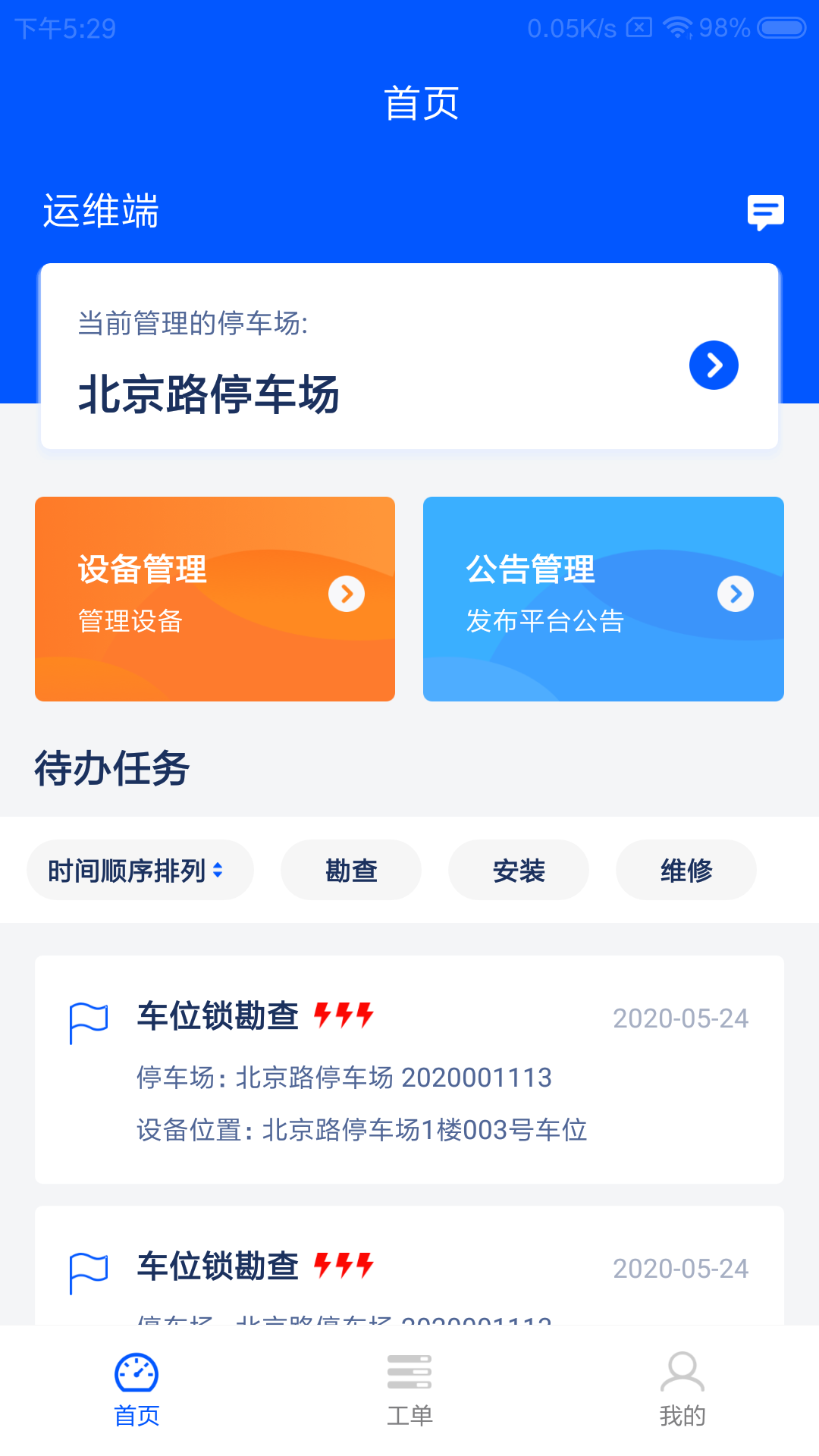Filter tasks by 安装

(x=519, y=870)
